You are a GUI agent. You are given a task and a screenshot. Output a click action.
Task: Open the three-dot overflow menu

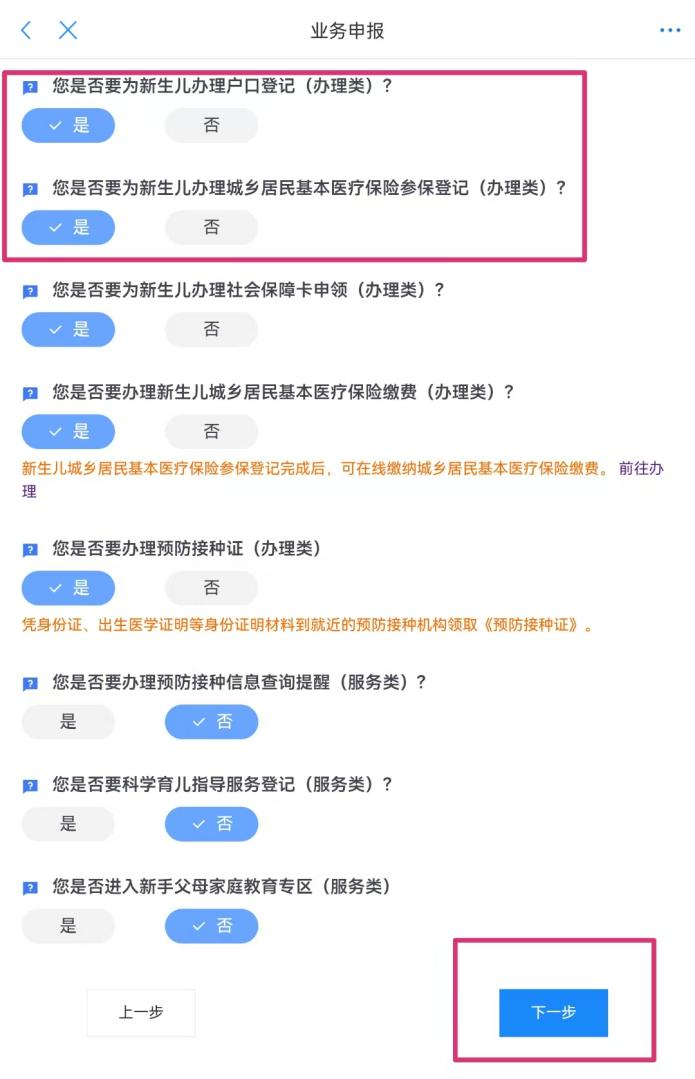point(669,31)
